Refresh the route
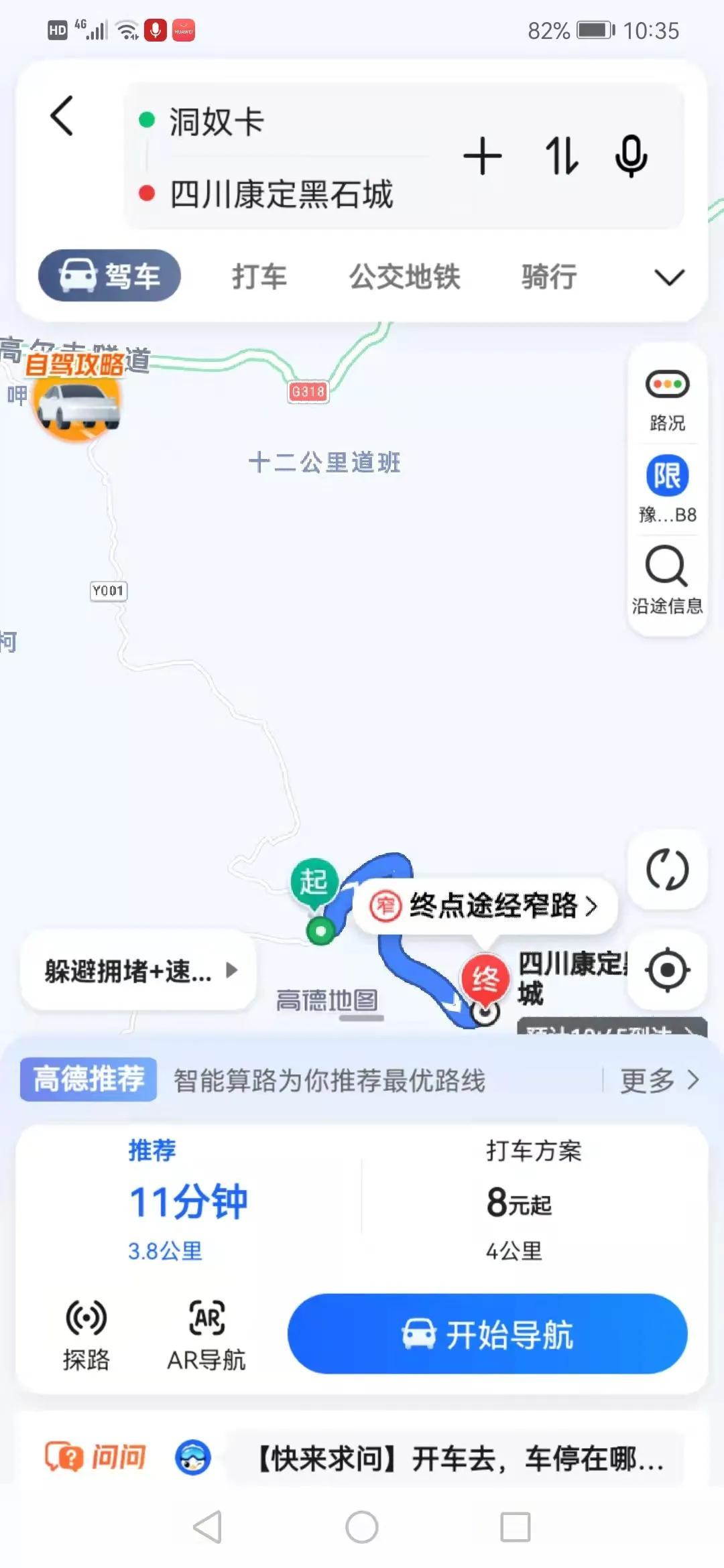Screen dimensions: 724x1568 pyautogui.click(x=667, y=869)
